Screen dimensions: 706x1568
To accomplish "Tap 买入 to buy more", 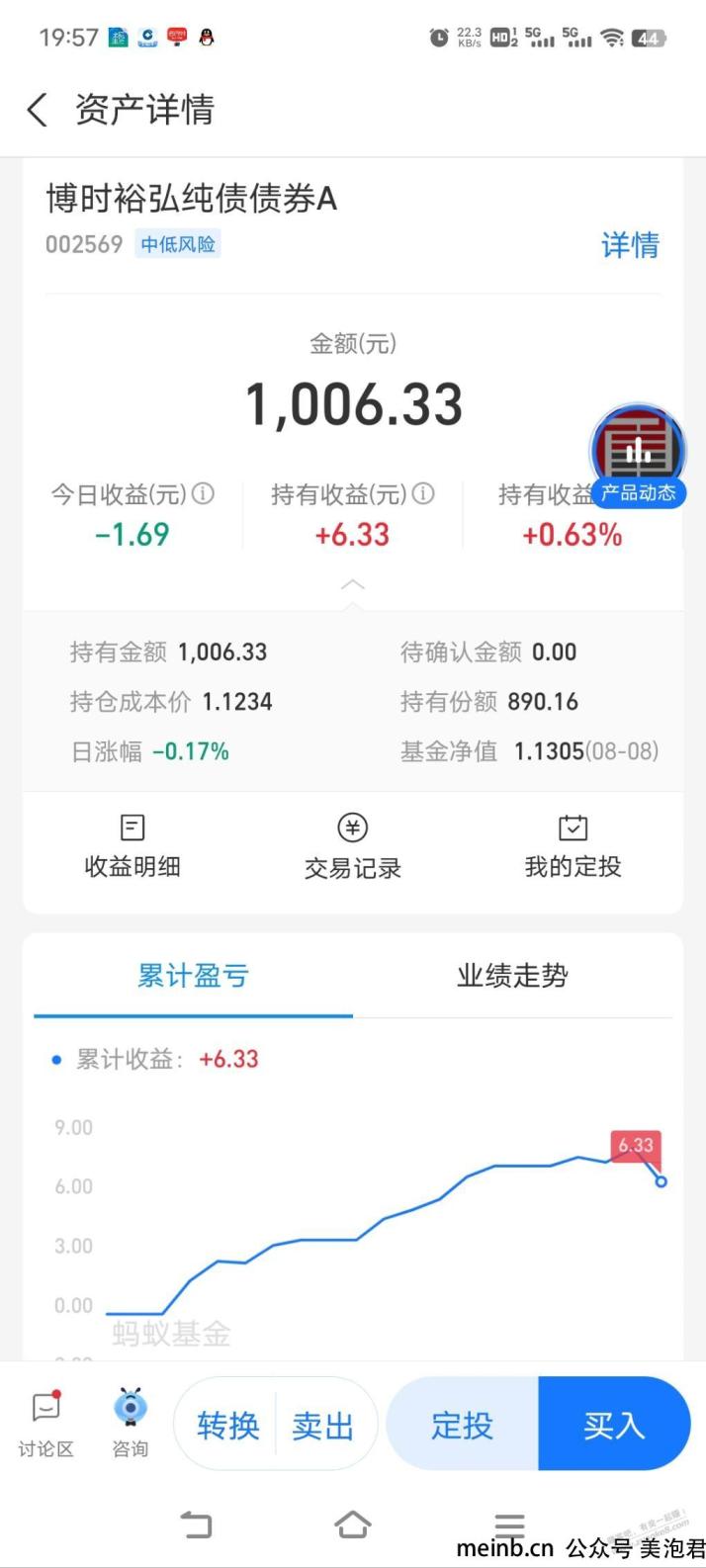I will [614, 1426].
